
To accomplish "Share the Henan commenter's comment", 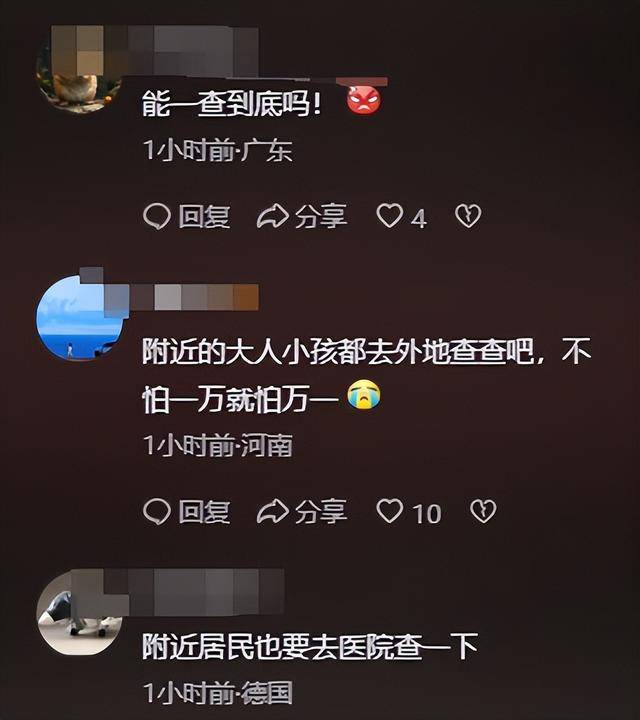I will tap(301, 512).
